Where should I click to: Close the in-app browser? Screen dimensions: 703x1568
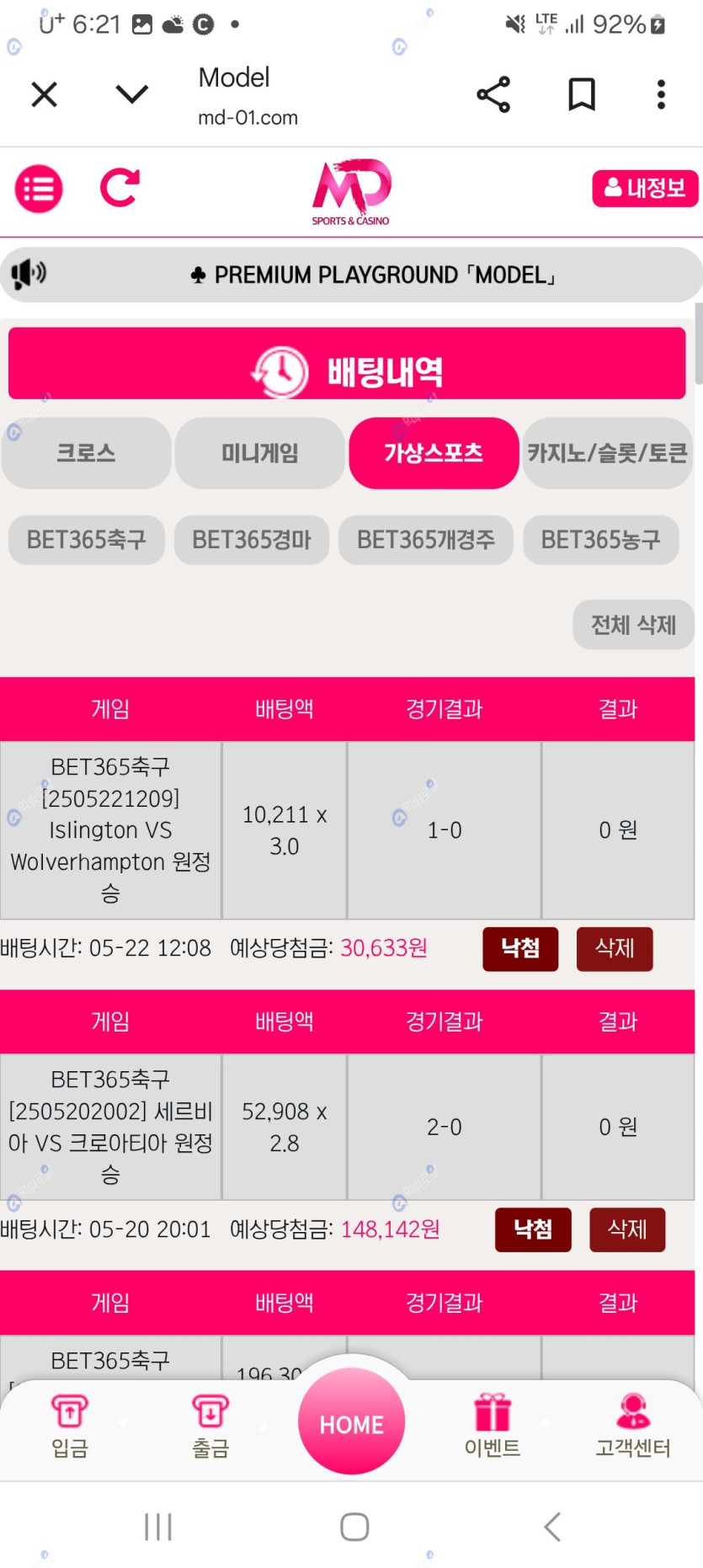click(x=44, y=94)
